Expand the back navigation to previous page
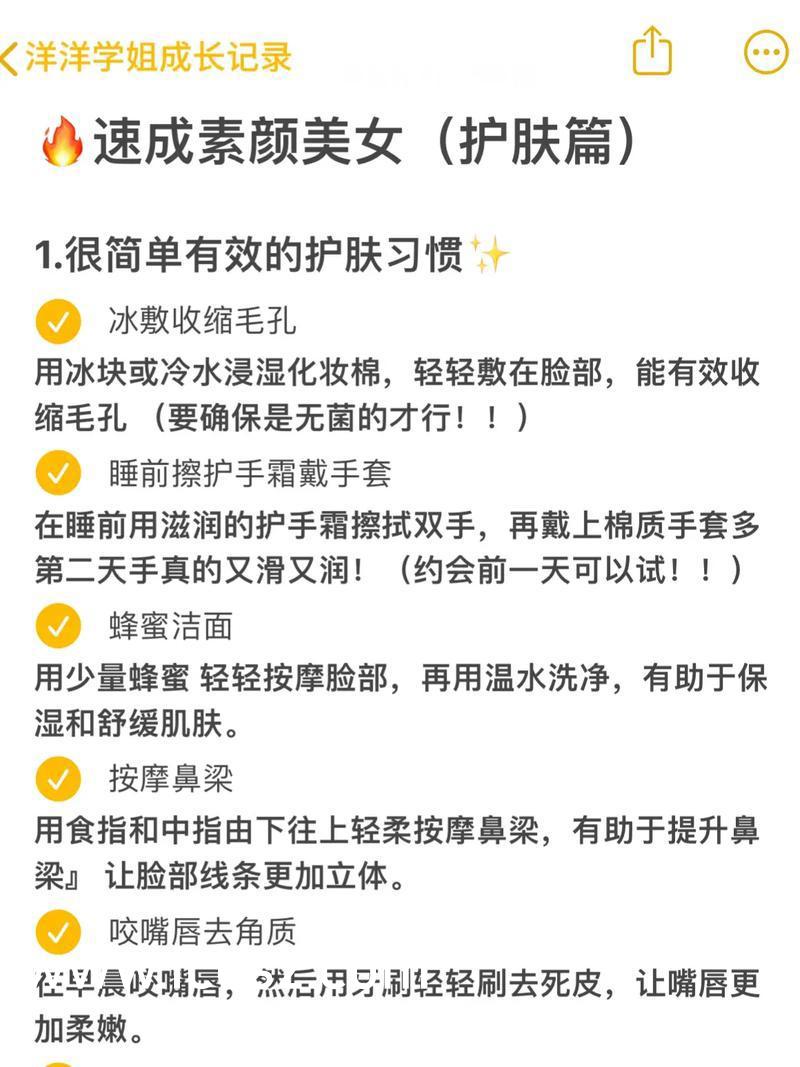The image size is (800, 1067). (x=12, y=57)
